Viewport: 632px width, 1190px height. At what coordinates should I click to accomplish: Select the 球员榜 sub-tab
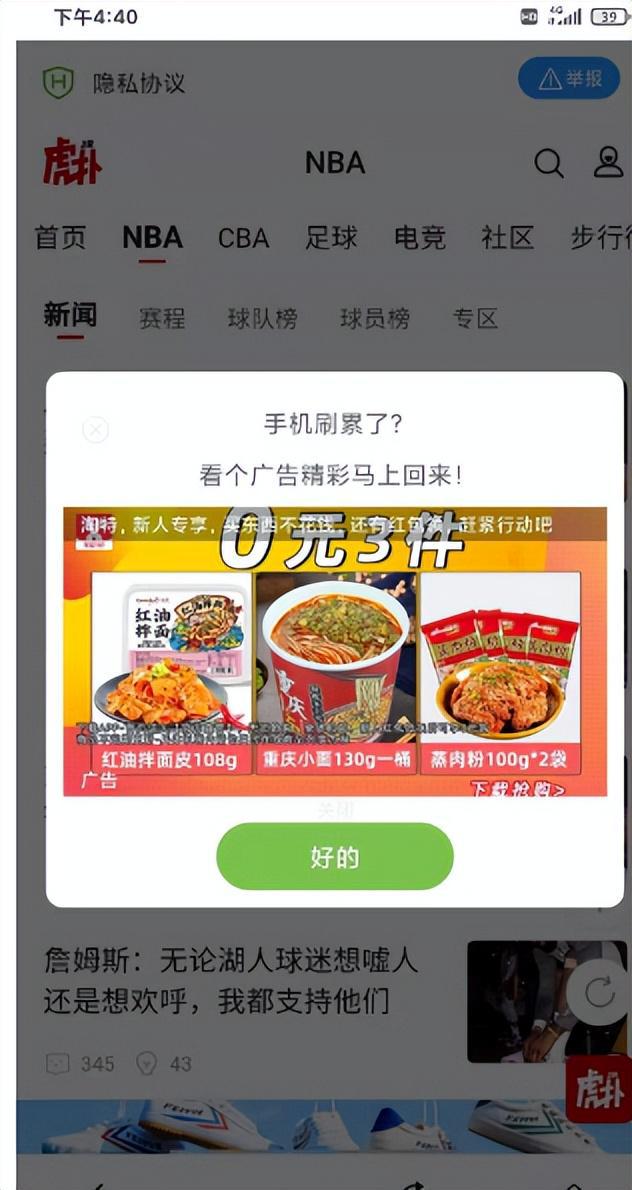click(374, 319)
